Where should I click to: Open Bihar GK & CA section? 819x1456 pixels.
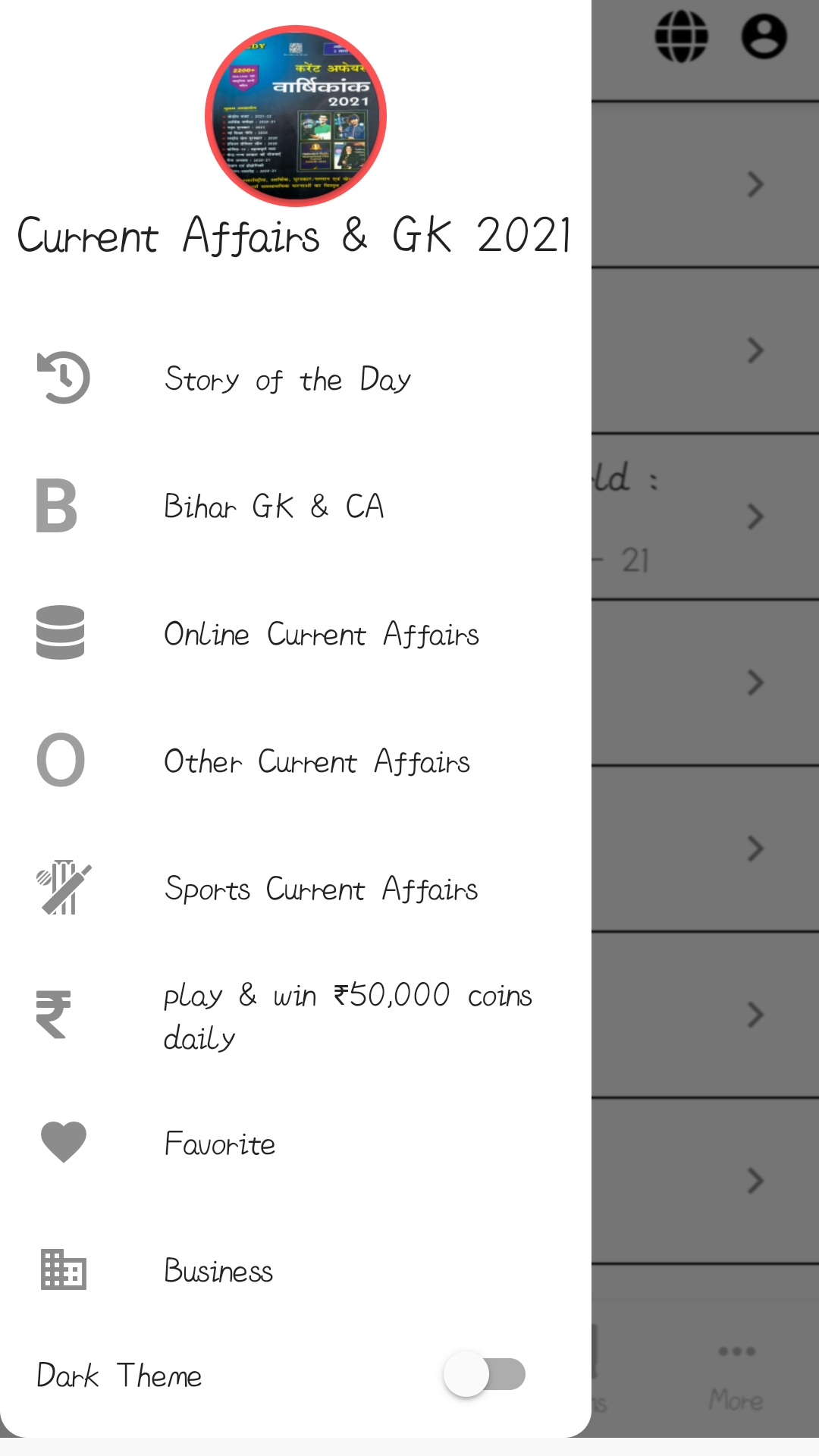pyautogui.click(x=296, y=505)
